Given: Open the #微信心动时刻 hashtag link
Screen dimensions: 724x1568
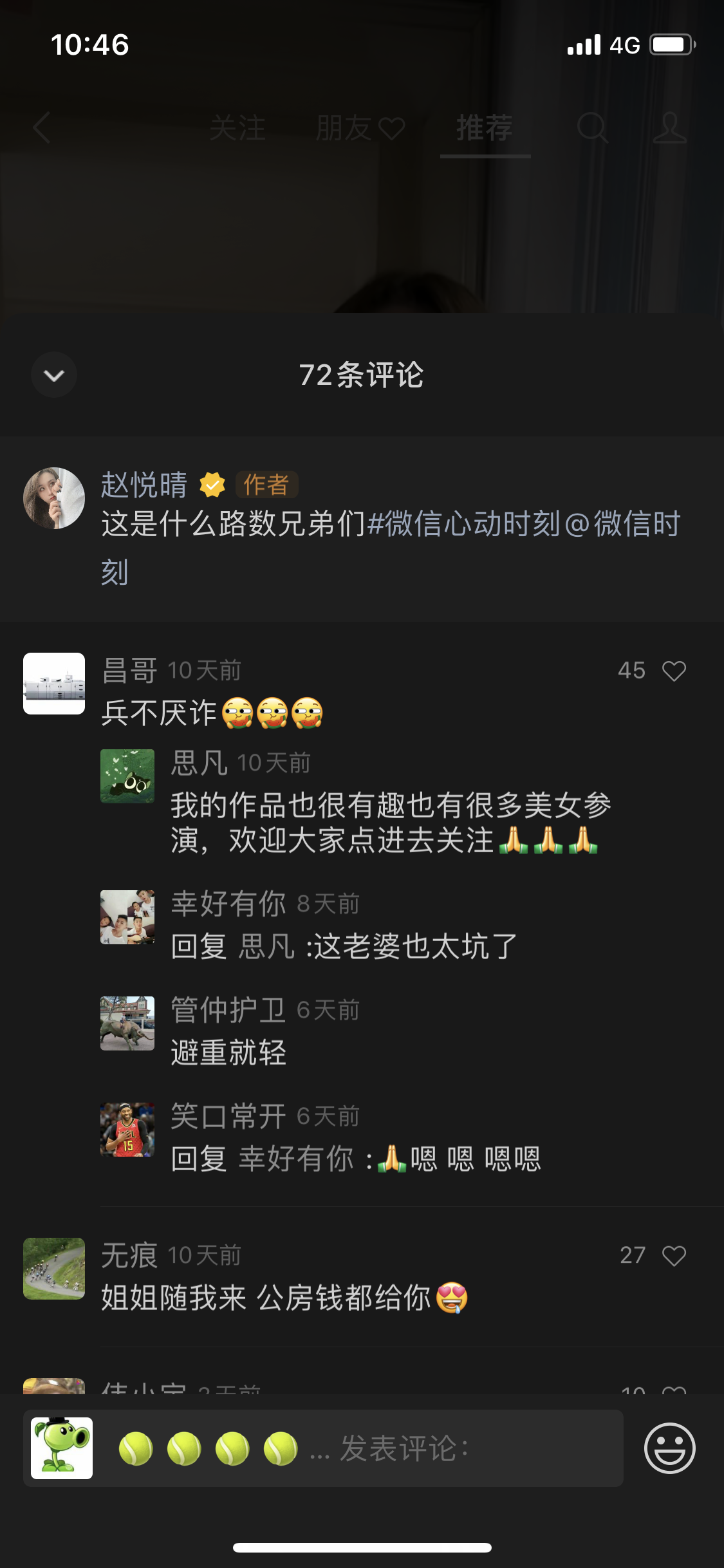Looking at the screenshot, I should [x=463, y=524].
